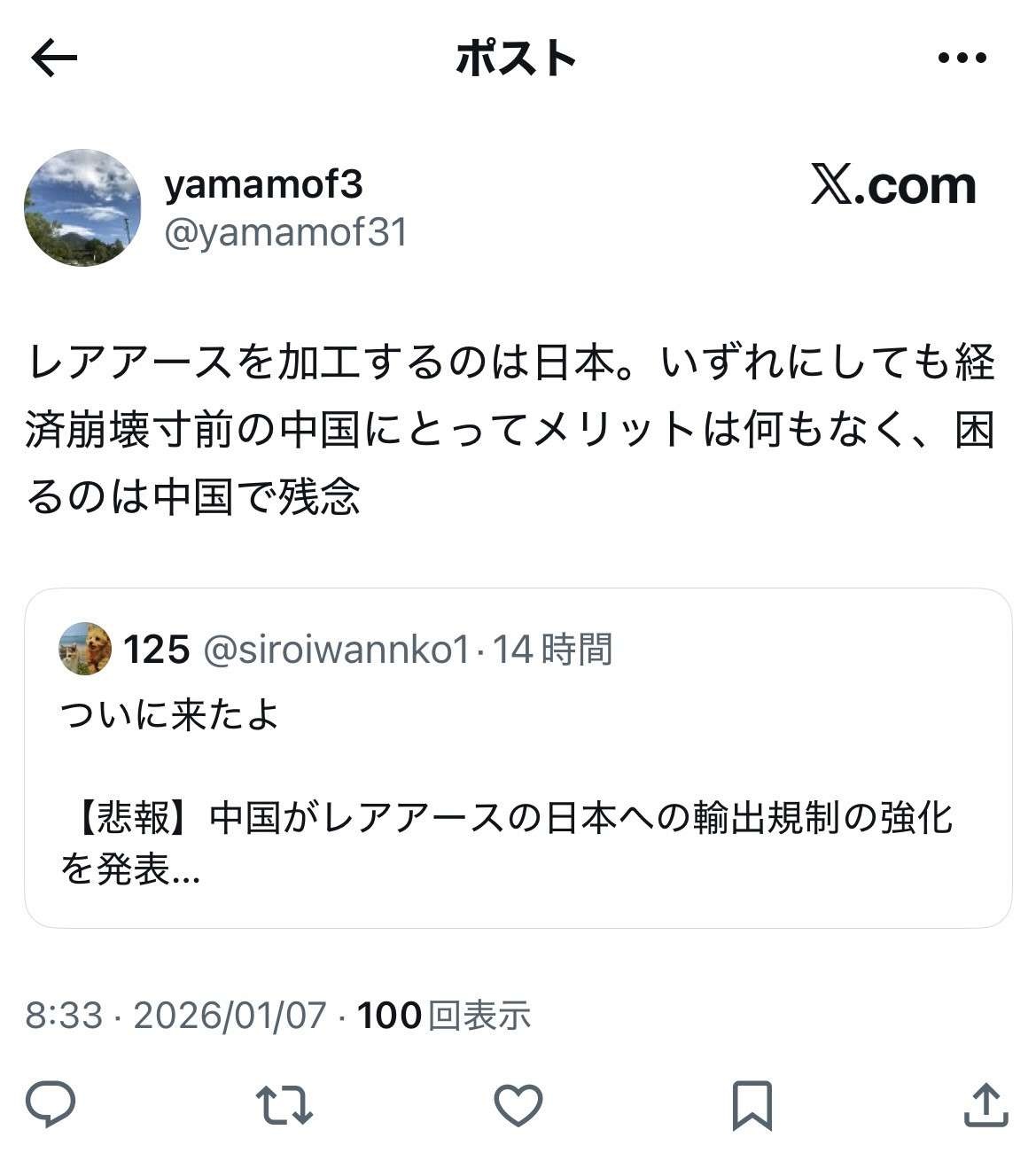Reply to yamamof3's post
1036x1153 pixels.
point(51,1104)
